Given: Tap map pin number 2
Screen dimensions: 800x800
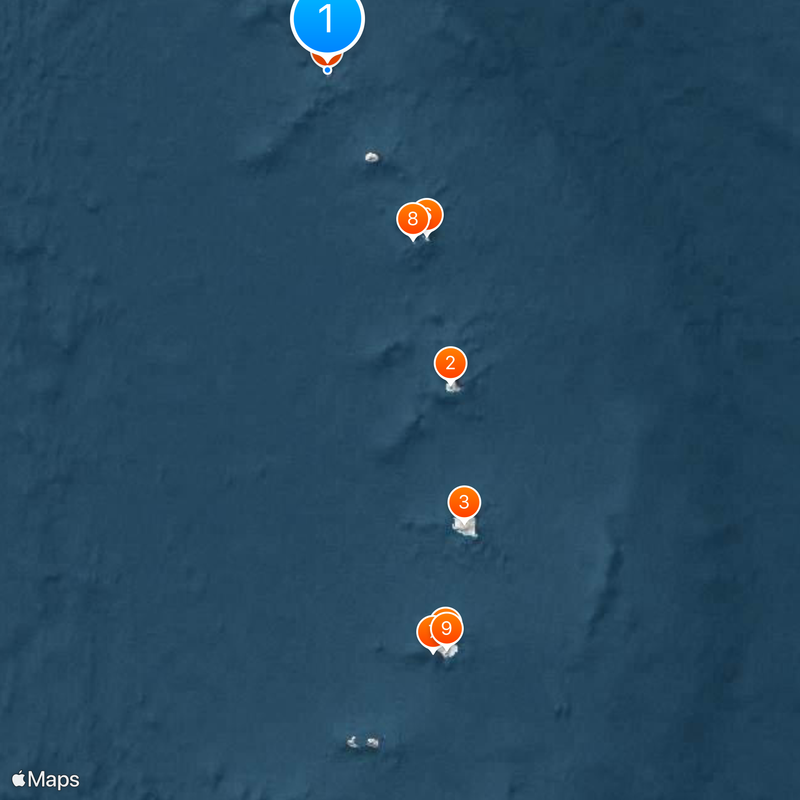Looking at the screenshot, I should click(x=450, y=363).
